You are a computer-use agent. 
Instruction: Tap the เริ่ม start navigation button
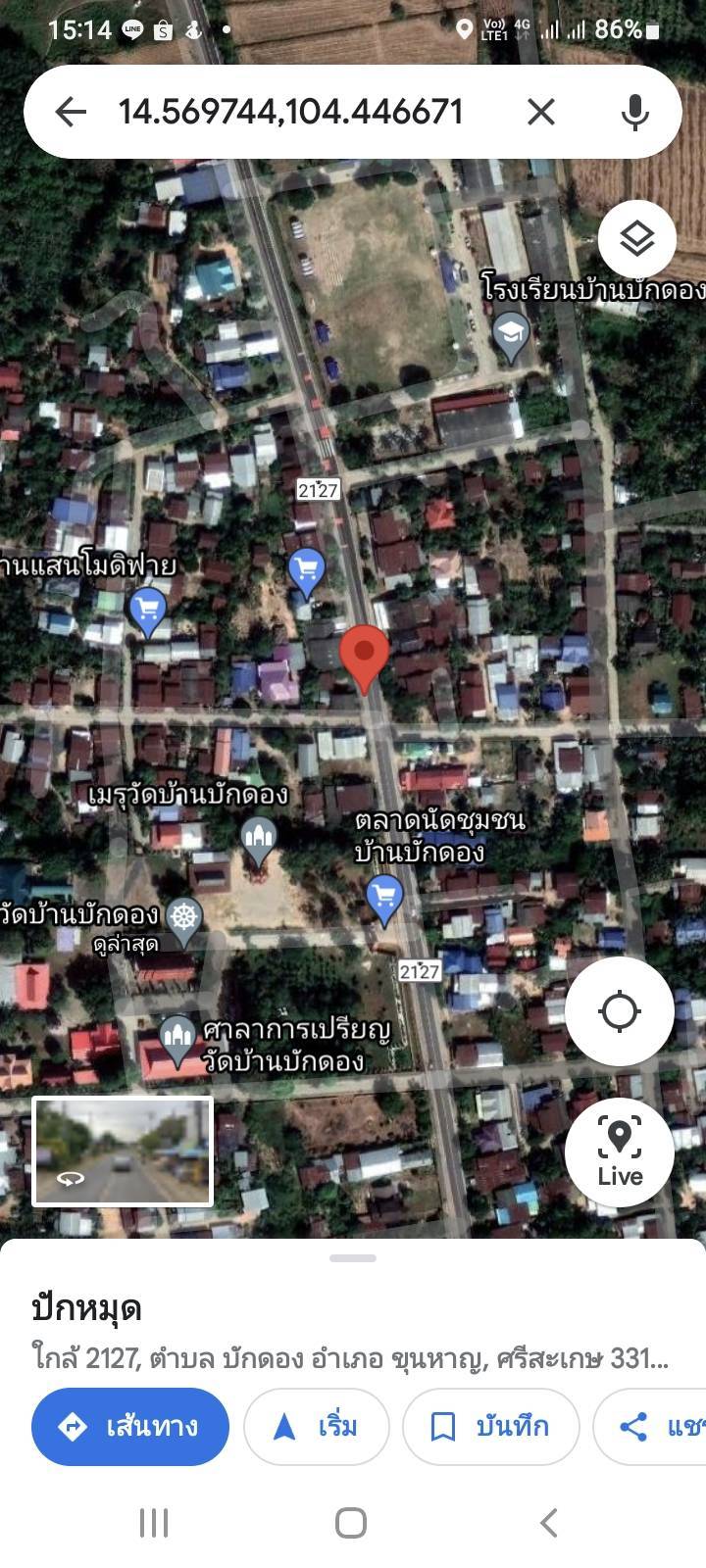coord(316,1426)
